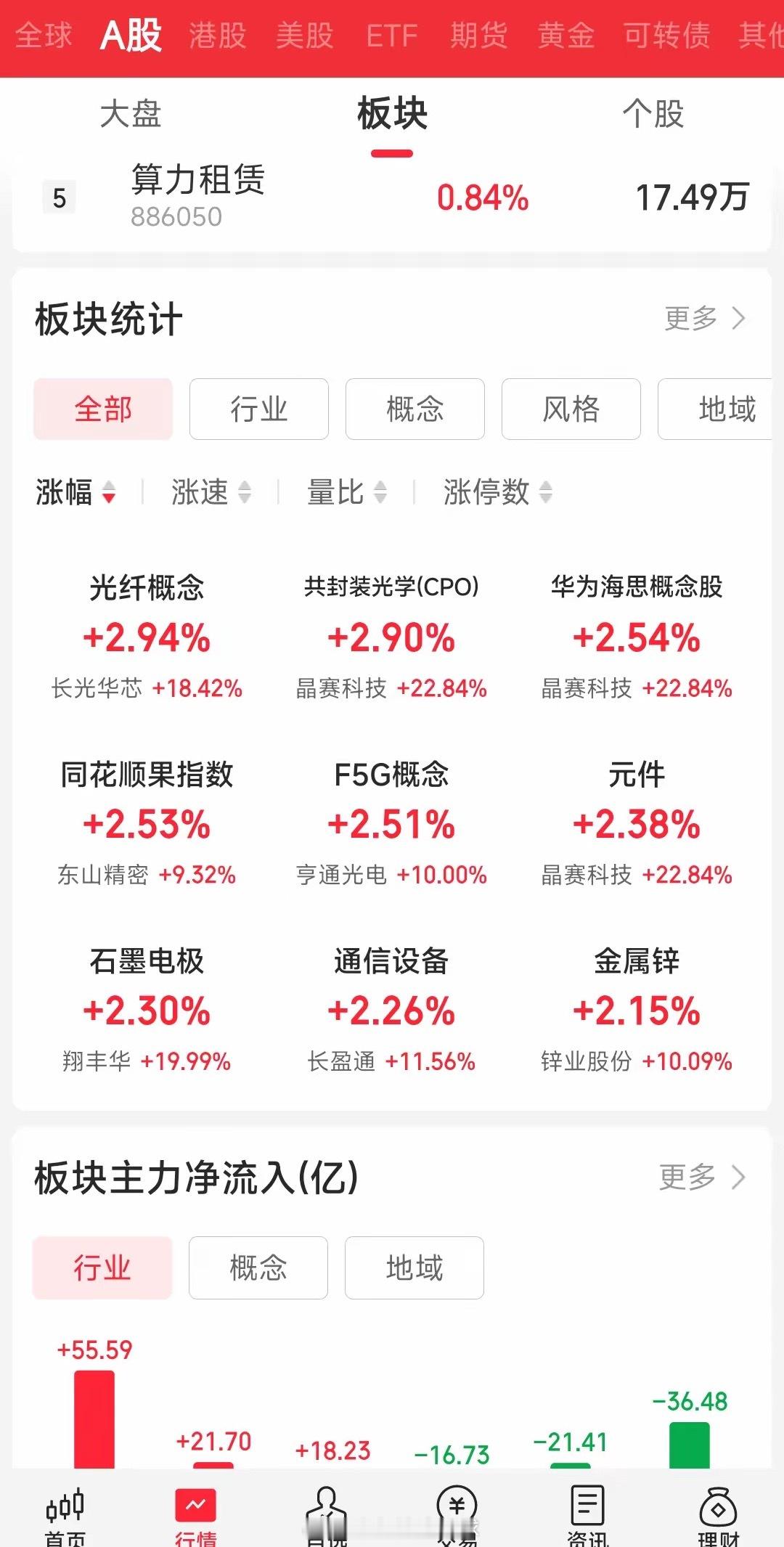Open the 理财 wealth management icon
The height and width of the screenshot is (1547, 784).
coord(717,1506)
